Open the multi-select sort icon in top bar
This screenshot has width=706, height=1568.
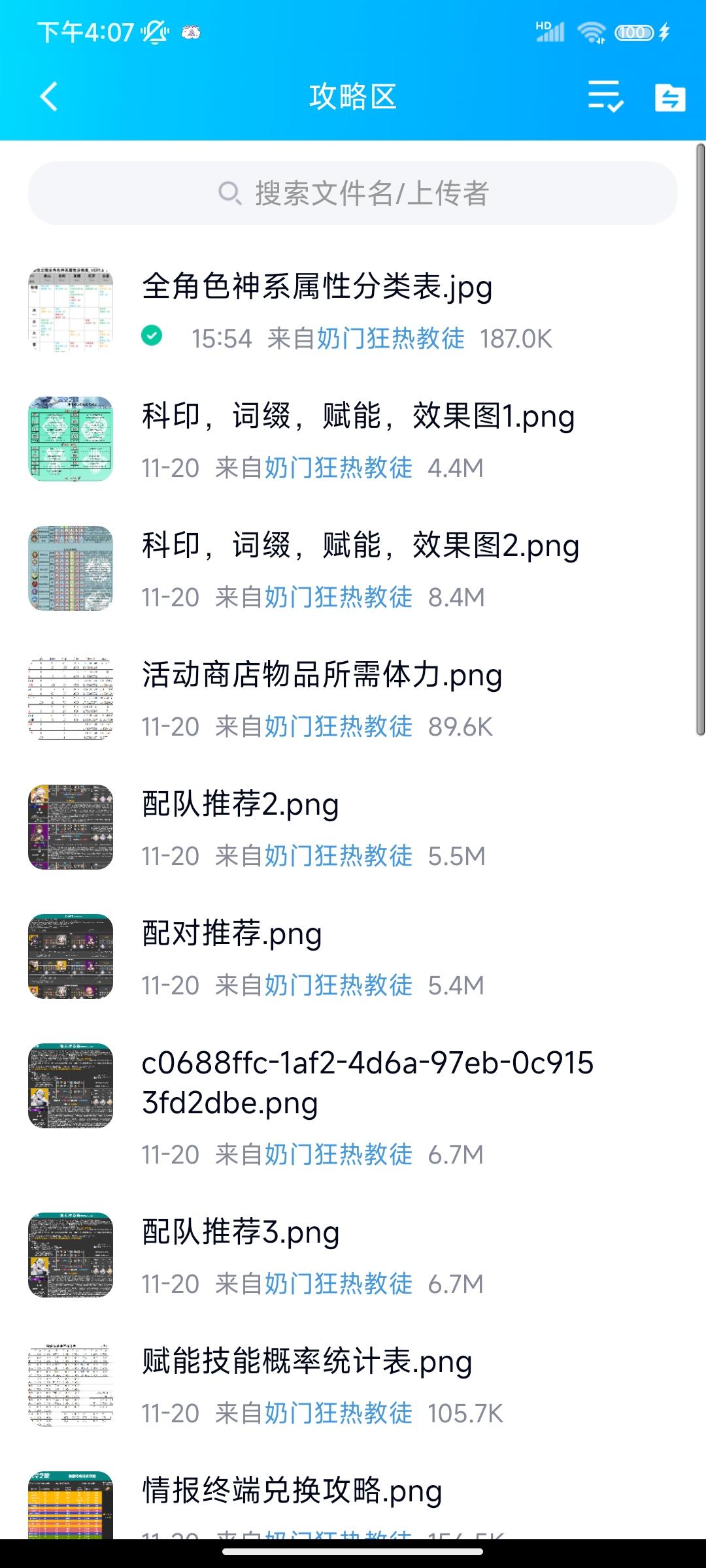tap(605, 97)
